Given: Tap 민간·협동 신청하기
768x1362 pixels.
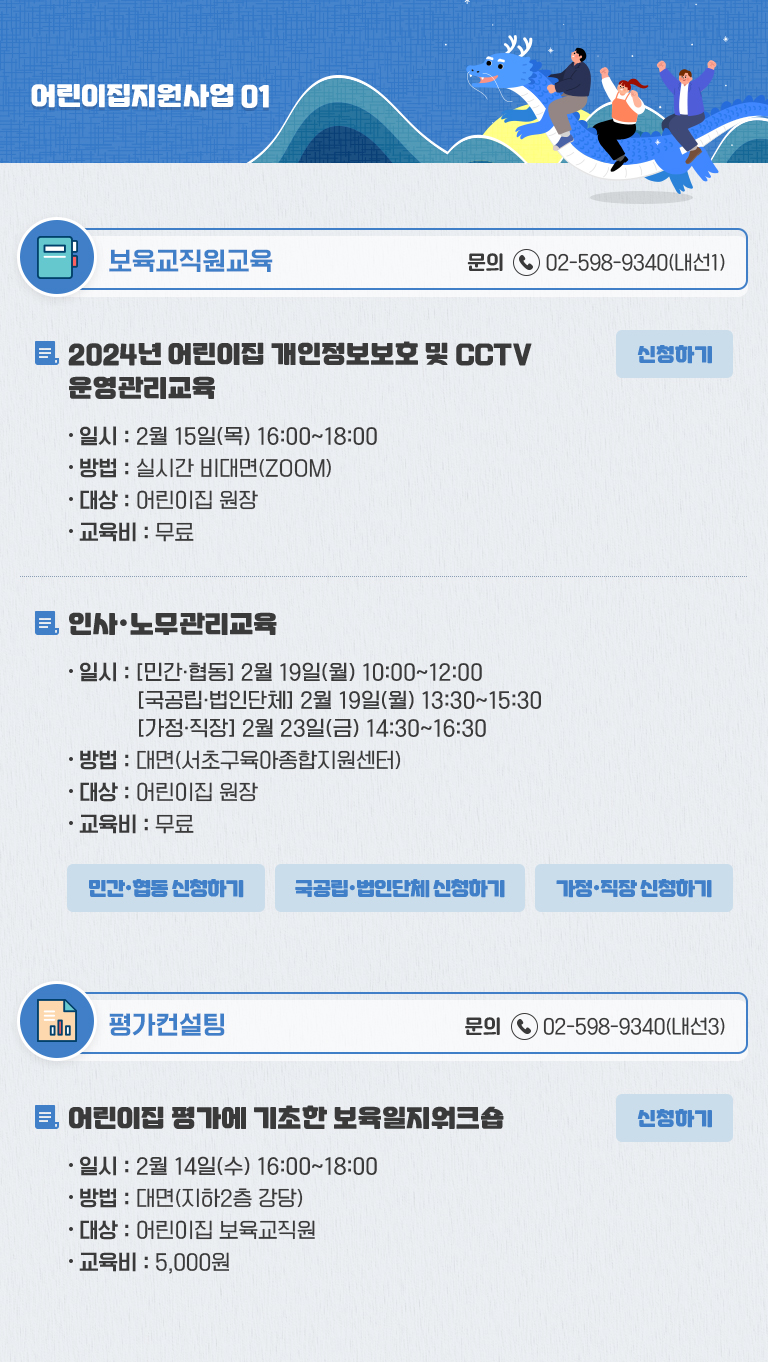Looking at the screenshot, I should pos(166,888).
